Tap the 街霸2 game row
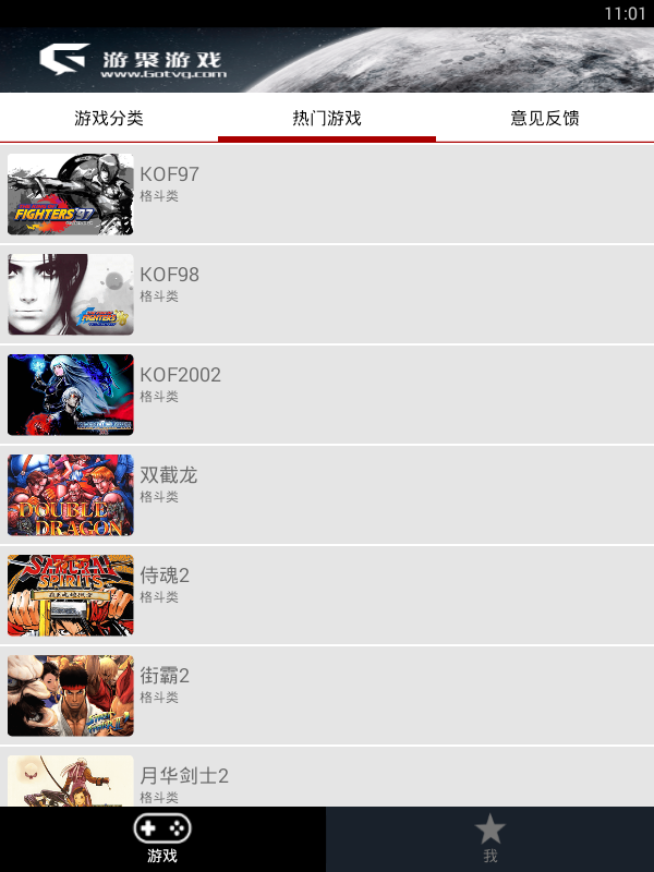The width and height of the screenshot is (654, 872). point(327,694)
